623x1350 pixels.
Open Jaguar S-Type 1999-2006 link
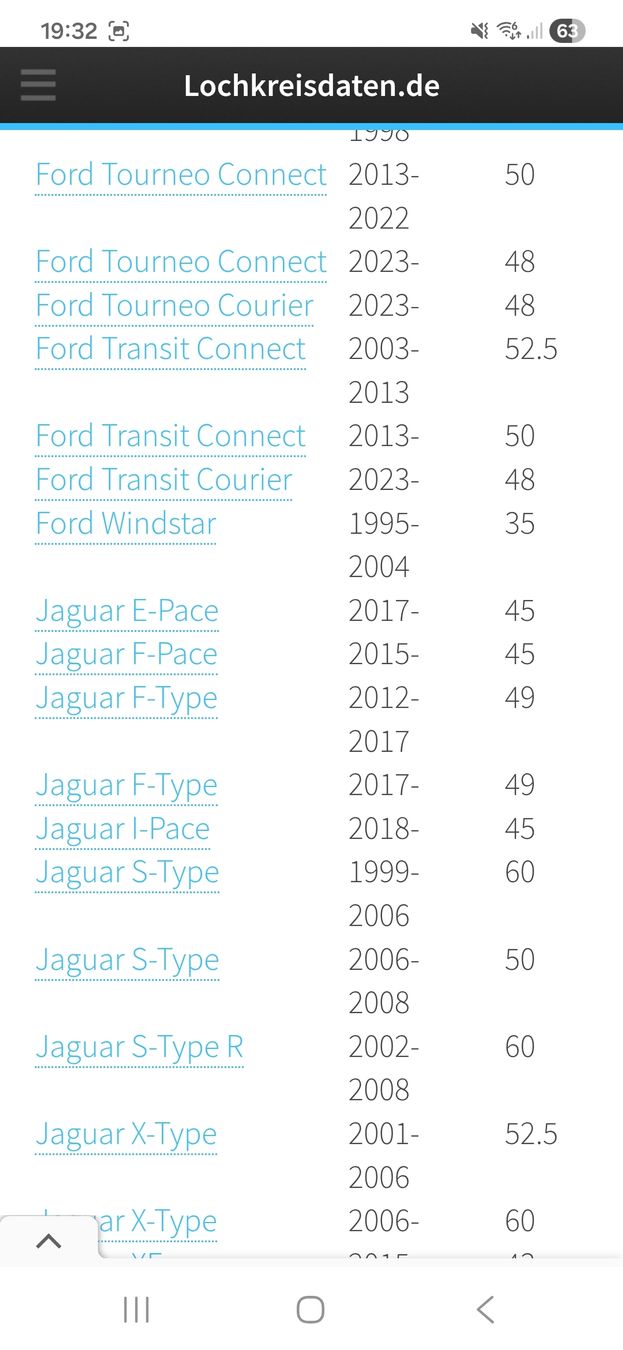(x=127, y=873)
